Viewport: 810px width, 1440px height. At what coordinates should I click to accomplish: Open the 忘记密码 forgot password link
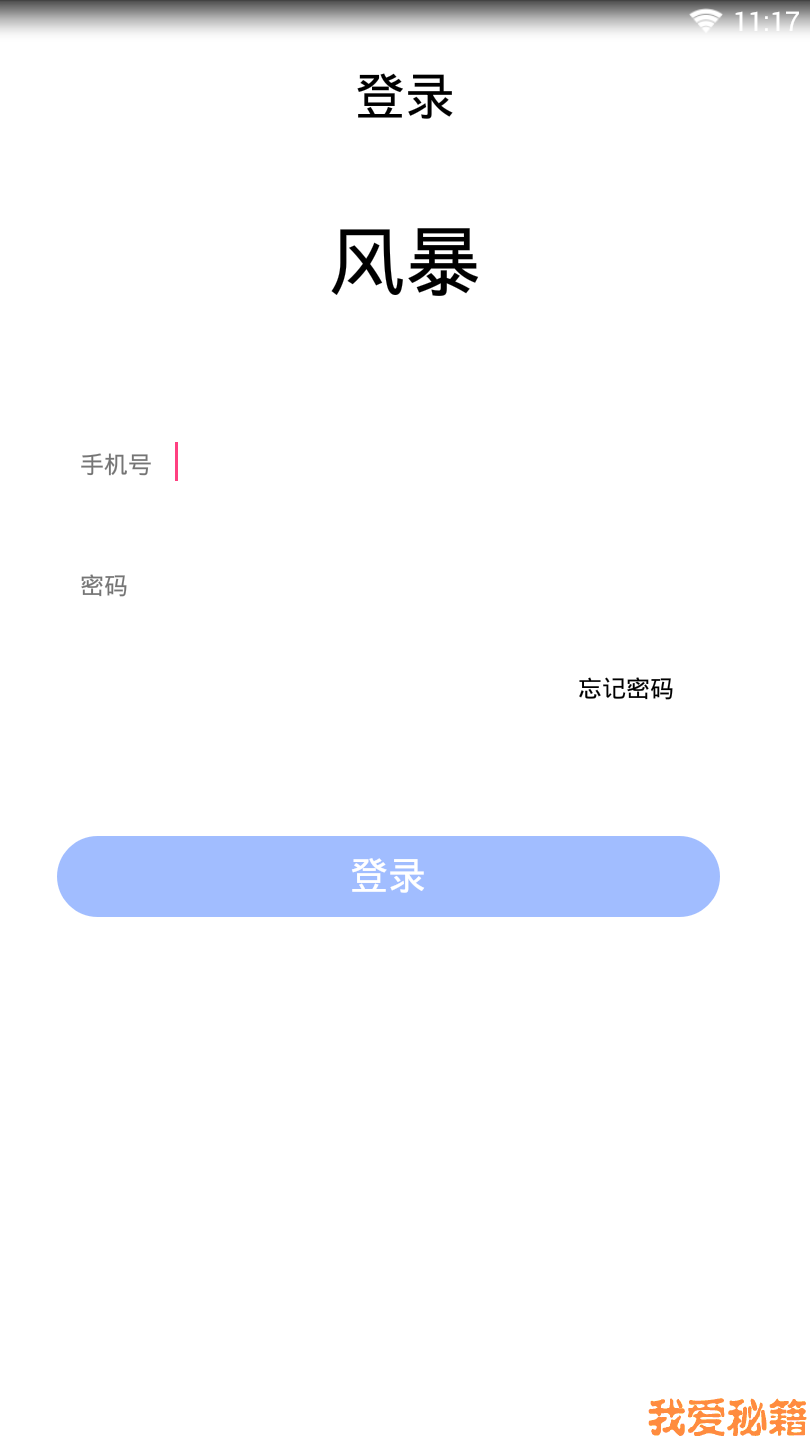pyautogui.click(x=626, y=689)
